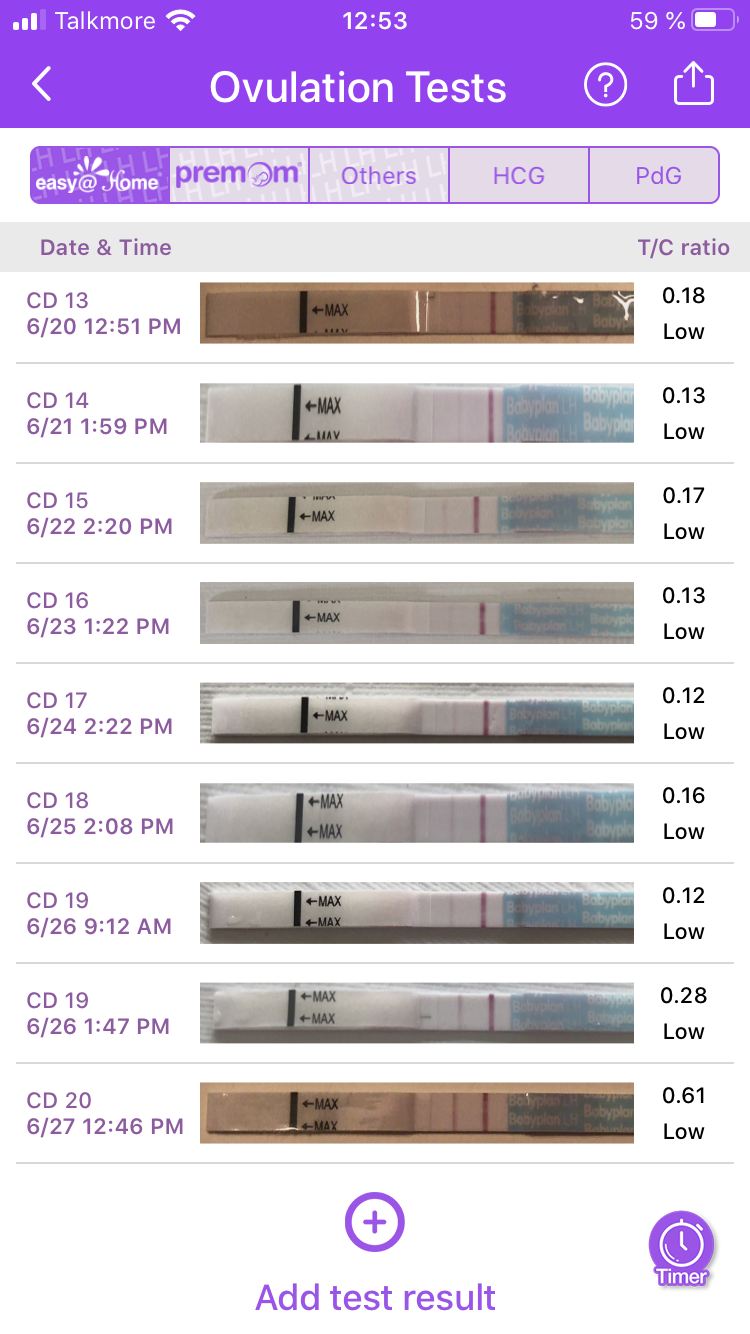The width and height of the screenshot is (750, 1334).
Task: Switch to the Others tab
Action: tap(379, 176)
